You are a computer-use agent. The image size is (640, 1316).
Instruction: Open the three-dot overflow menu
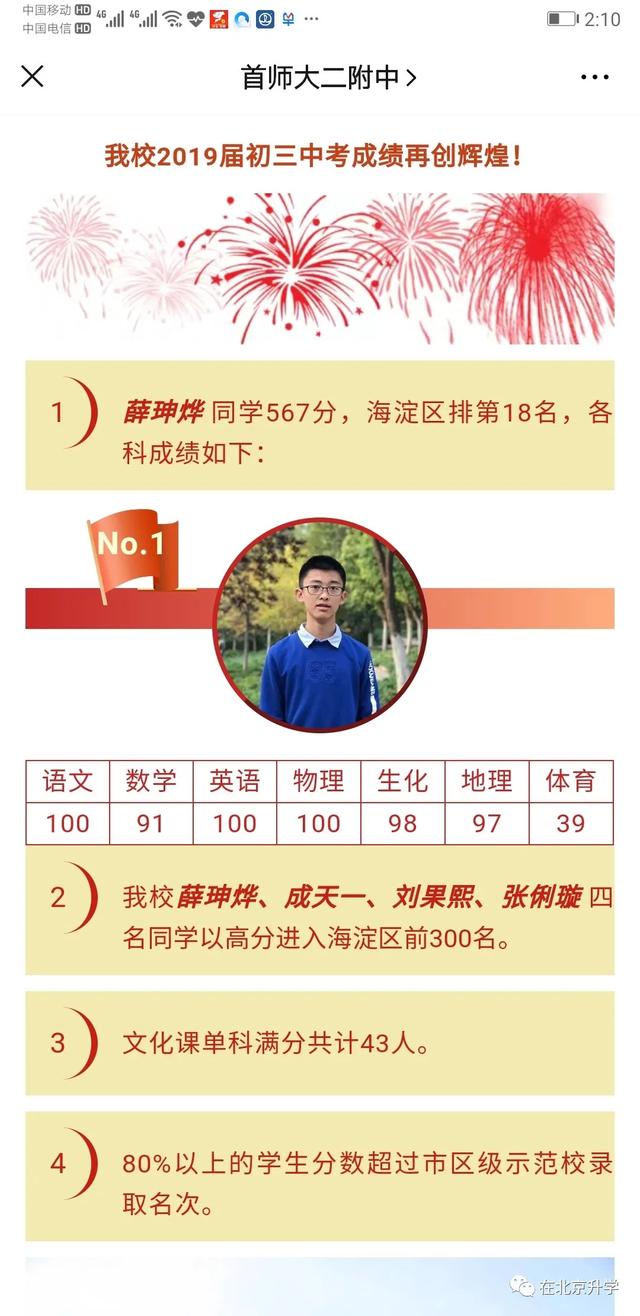[x=594, y=77]
